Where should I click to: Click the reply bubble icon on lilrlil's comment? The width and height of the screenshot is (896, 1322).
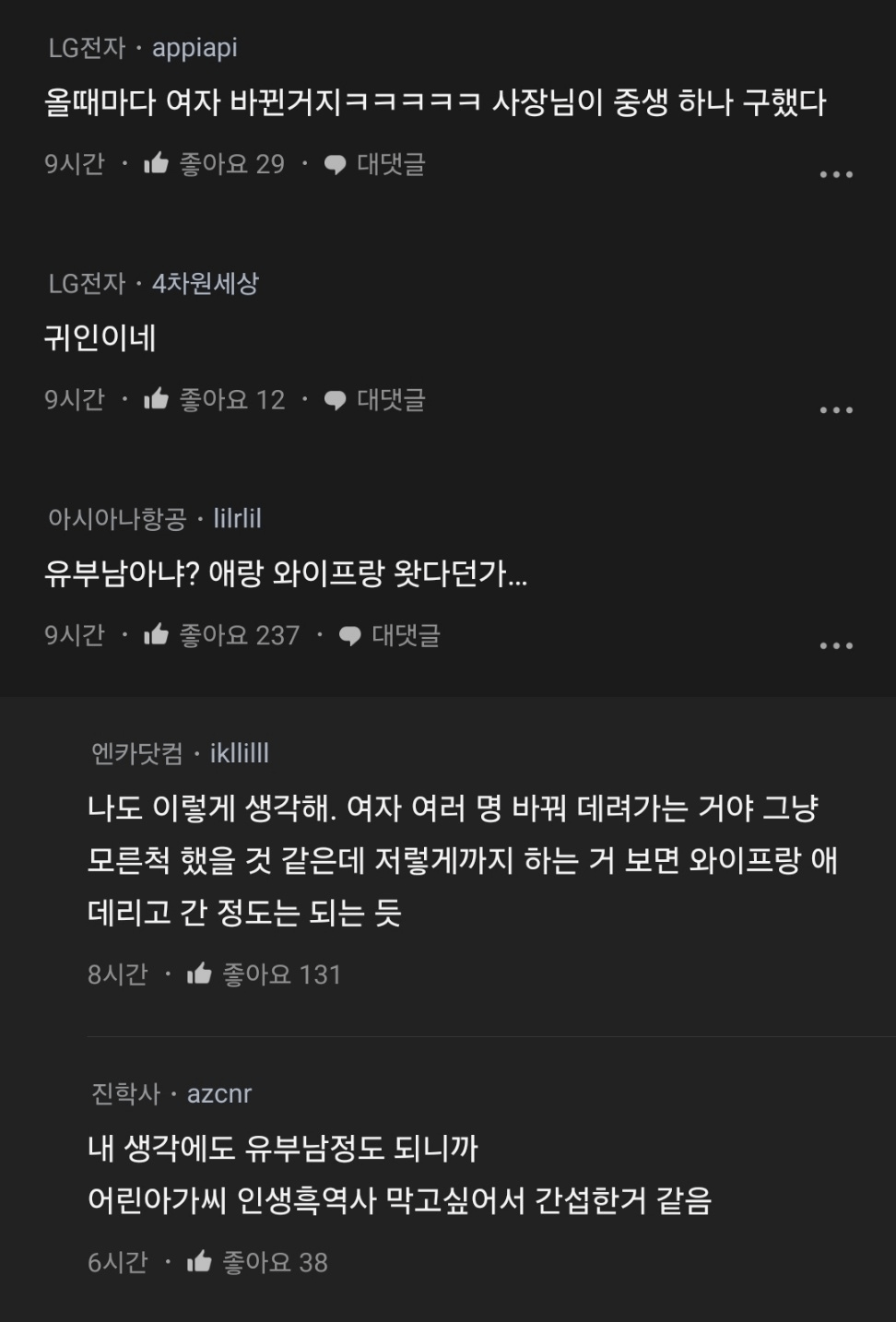(348, 634)
